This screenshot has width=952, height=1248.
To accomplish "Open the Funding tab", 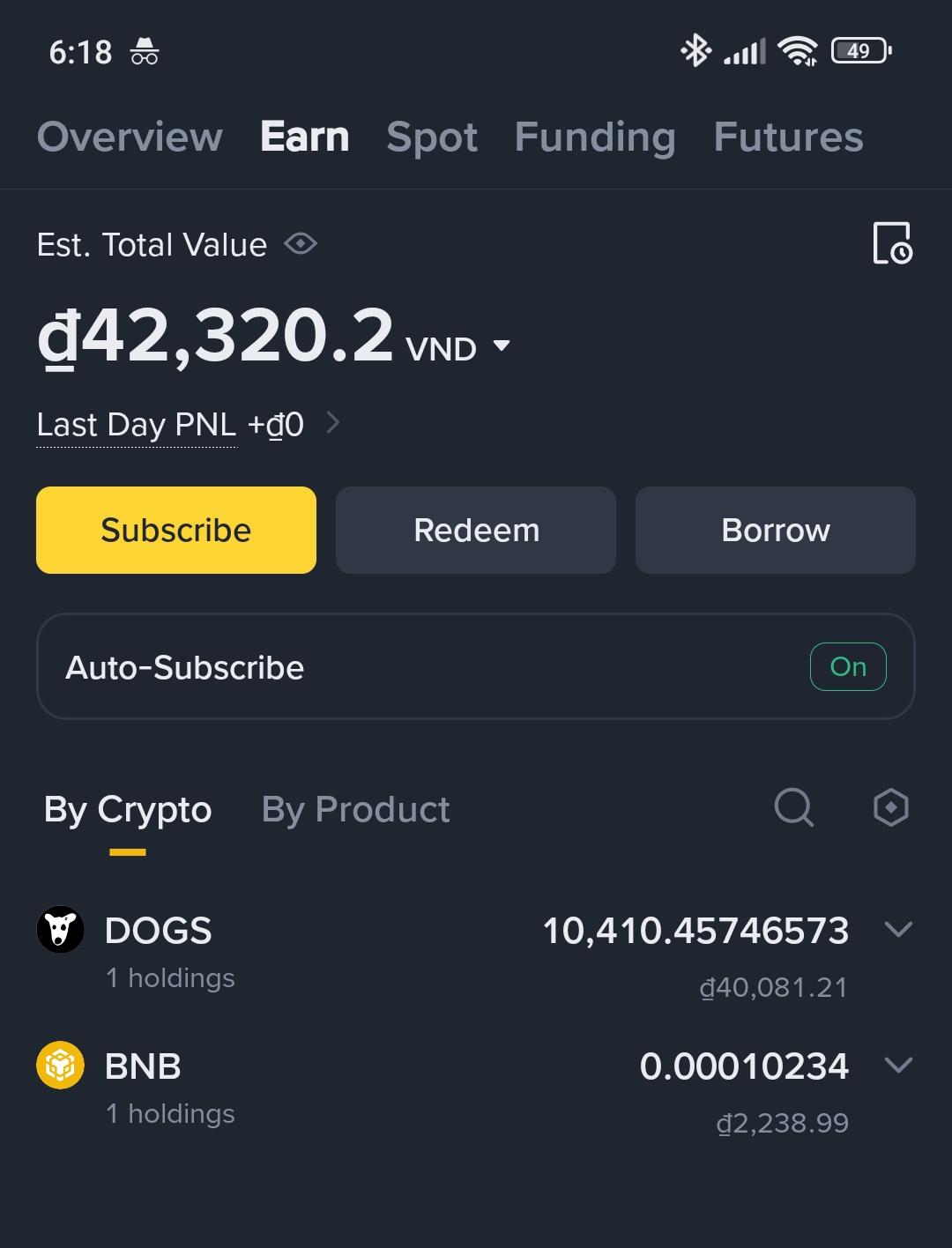I will pos(595,137).
